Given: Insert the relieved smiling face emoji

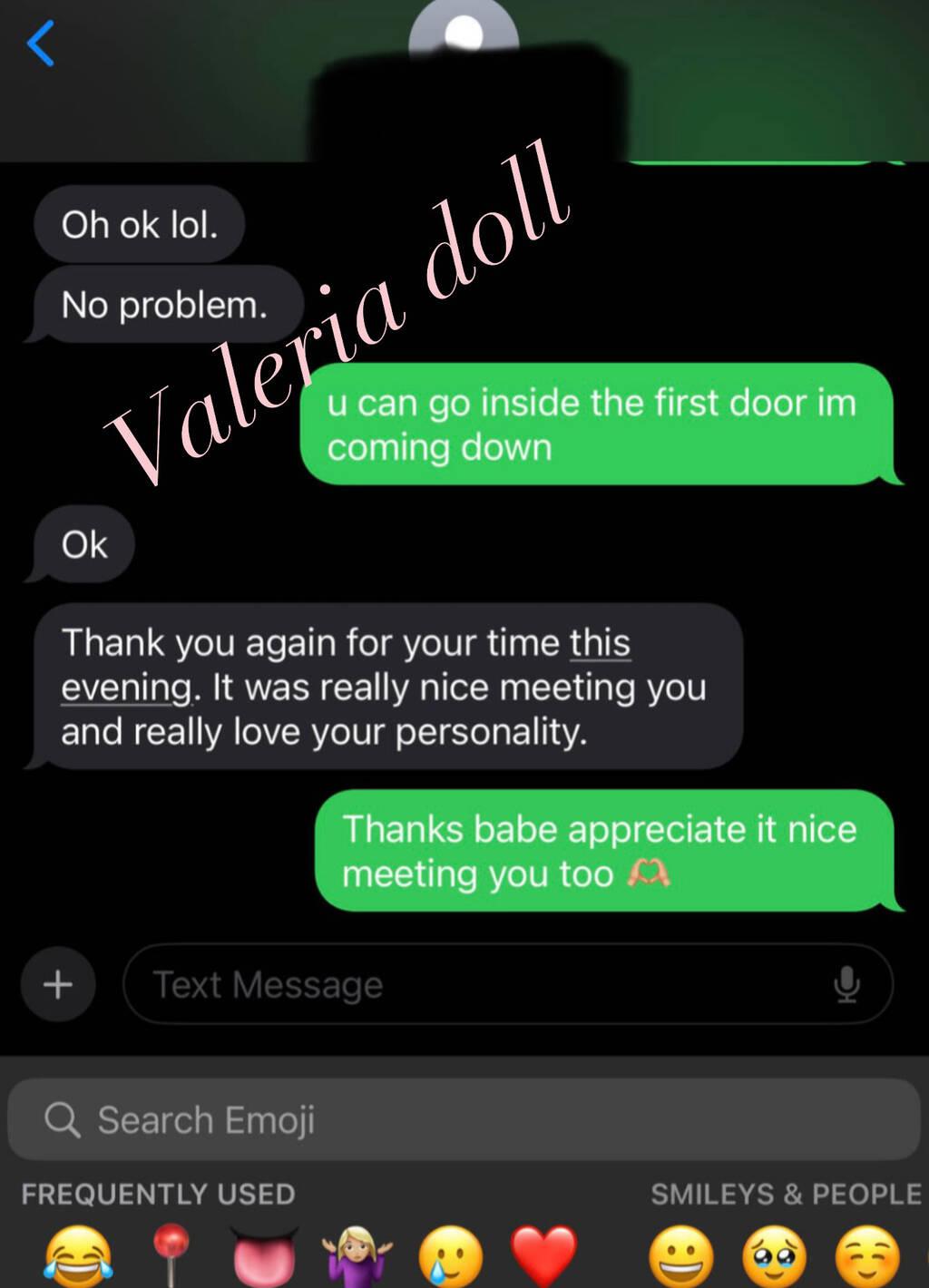Looking at the screenshot, I should (x=866, y=1258).
